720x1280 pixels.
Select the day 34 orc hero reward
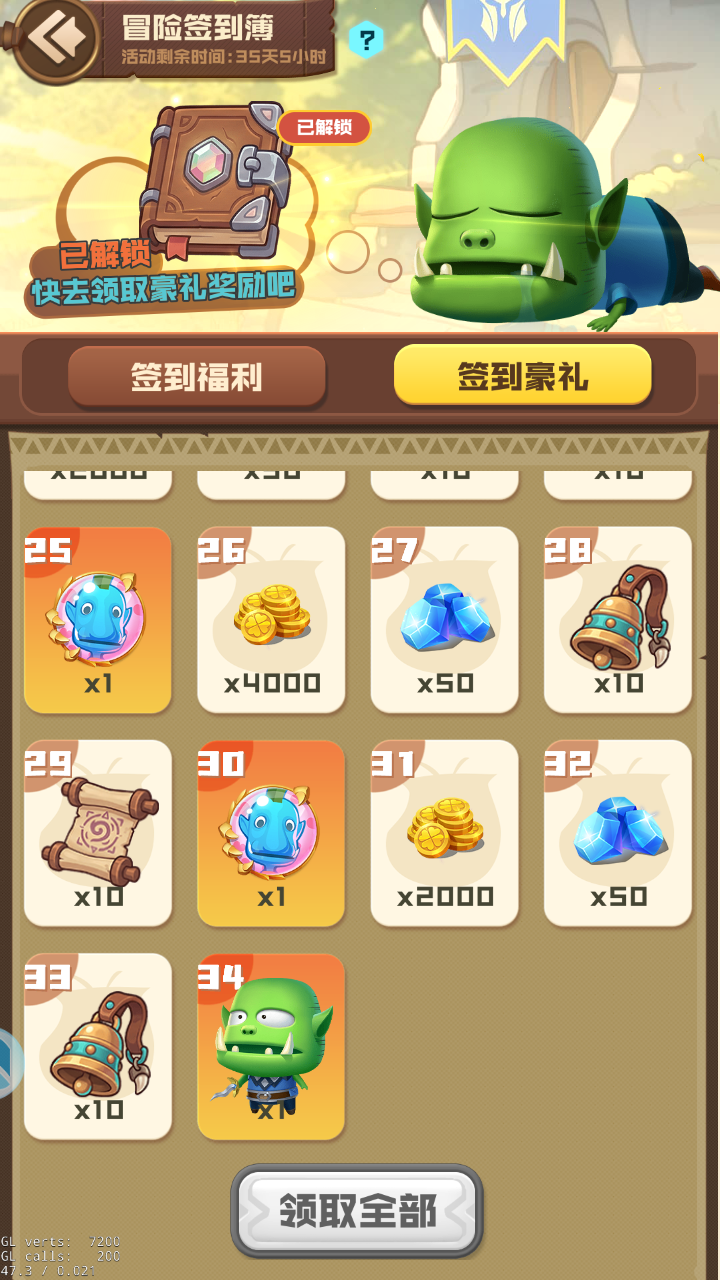(271, 1045)
